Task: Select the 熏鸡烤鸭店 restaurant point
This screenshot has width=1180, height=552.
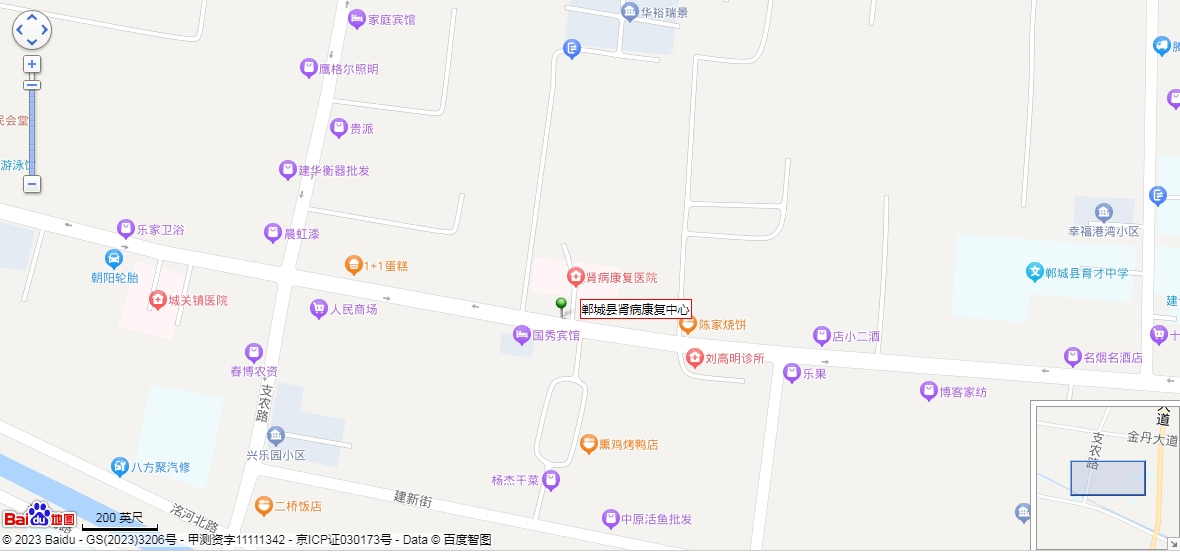Action: pos(588,444)
